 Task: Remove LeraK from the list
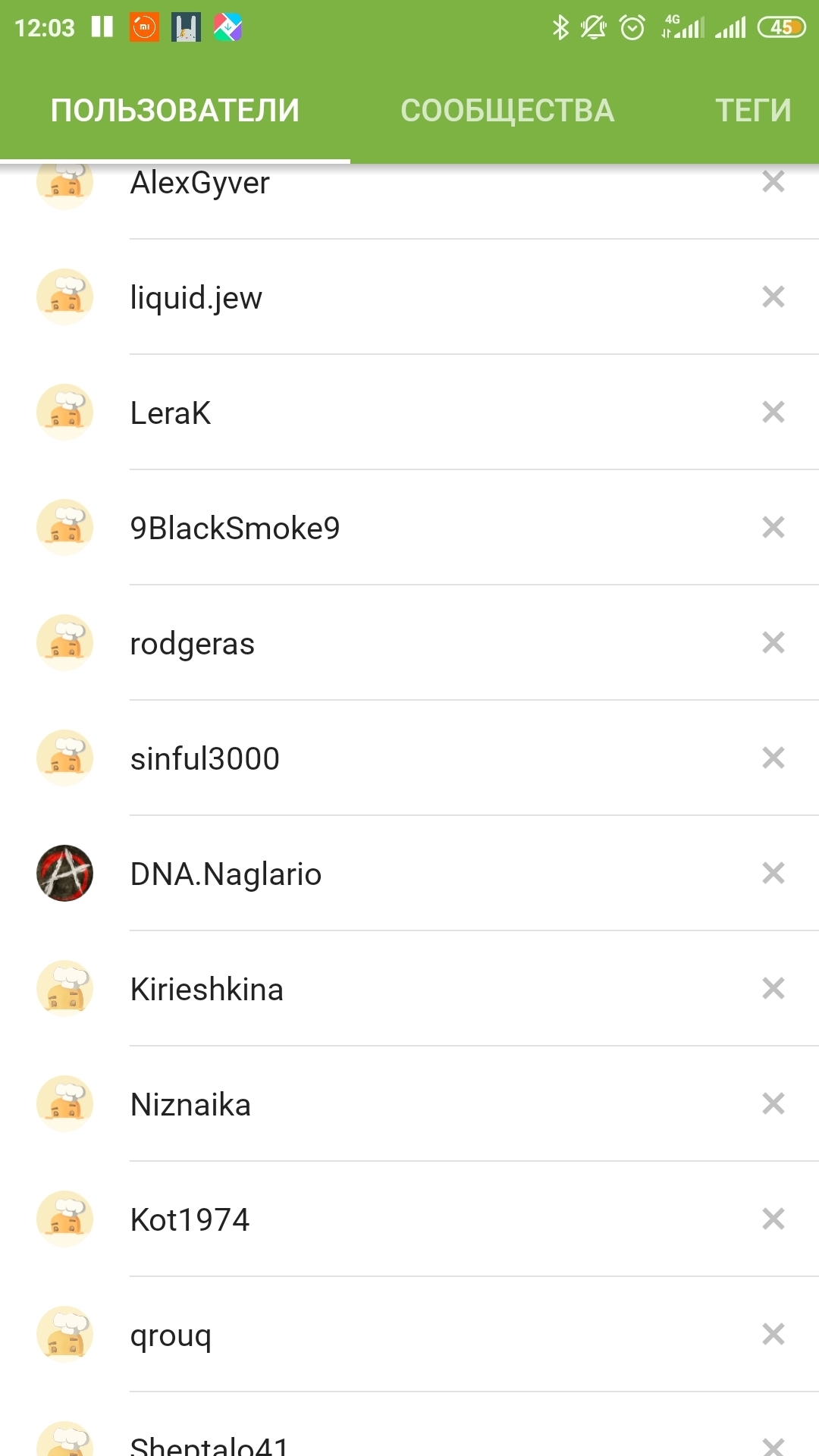pos(773,412)
